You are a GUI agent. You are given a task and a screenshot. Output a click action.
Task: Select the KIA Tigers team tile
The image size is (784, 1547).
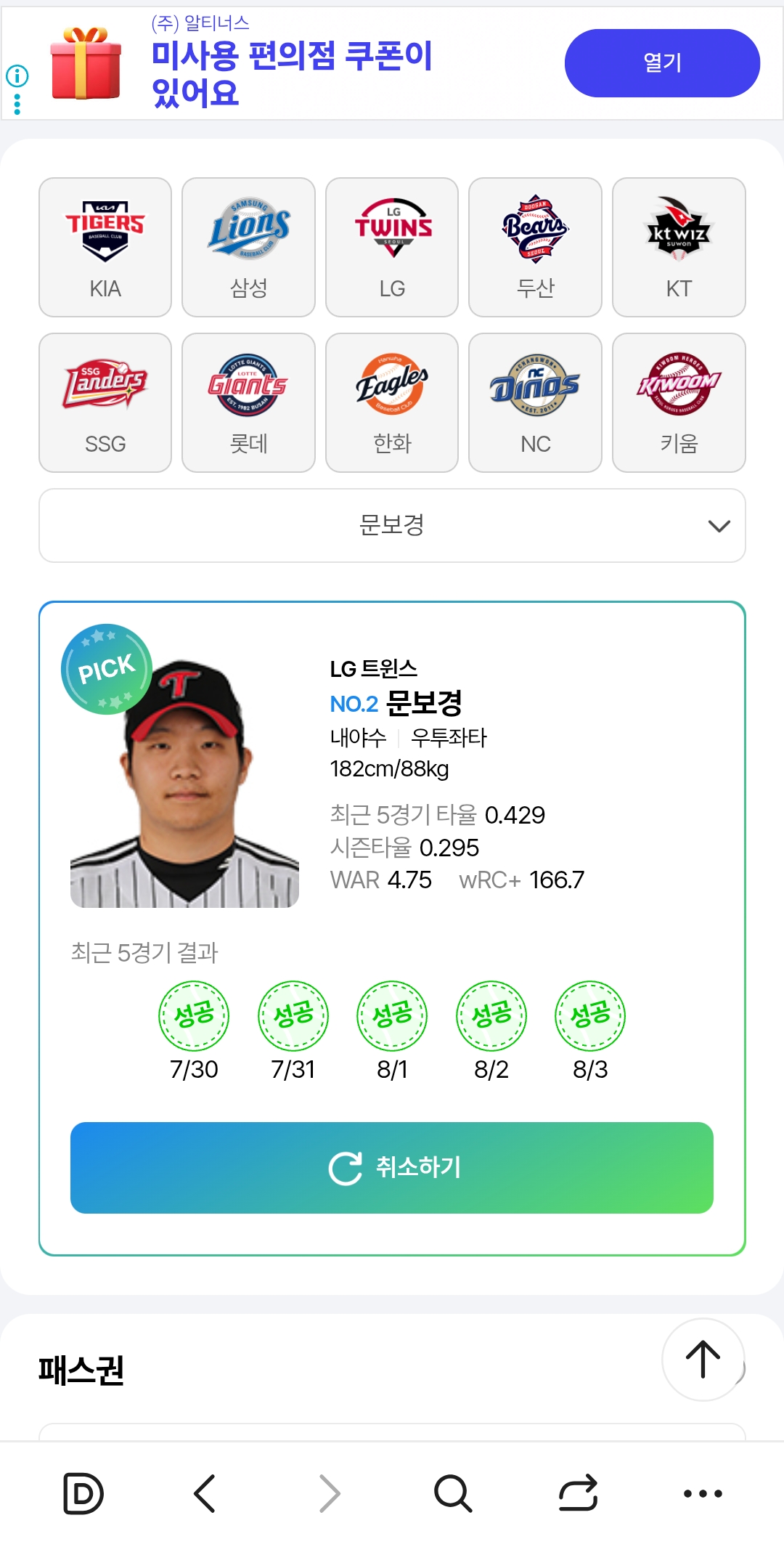pyautogui.click(x=105, y=247)
